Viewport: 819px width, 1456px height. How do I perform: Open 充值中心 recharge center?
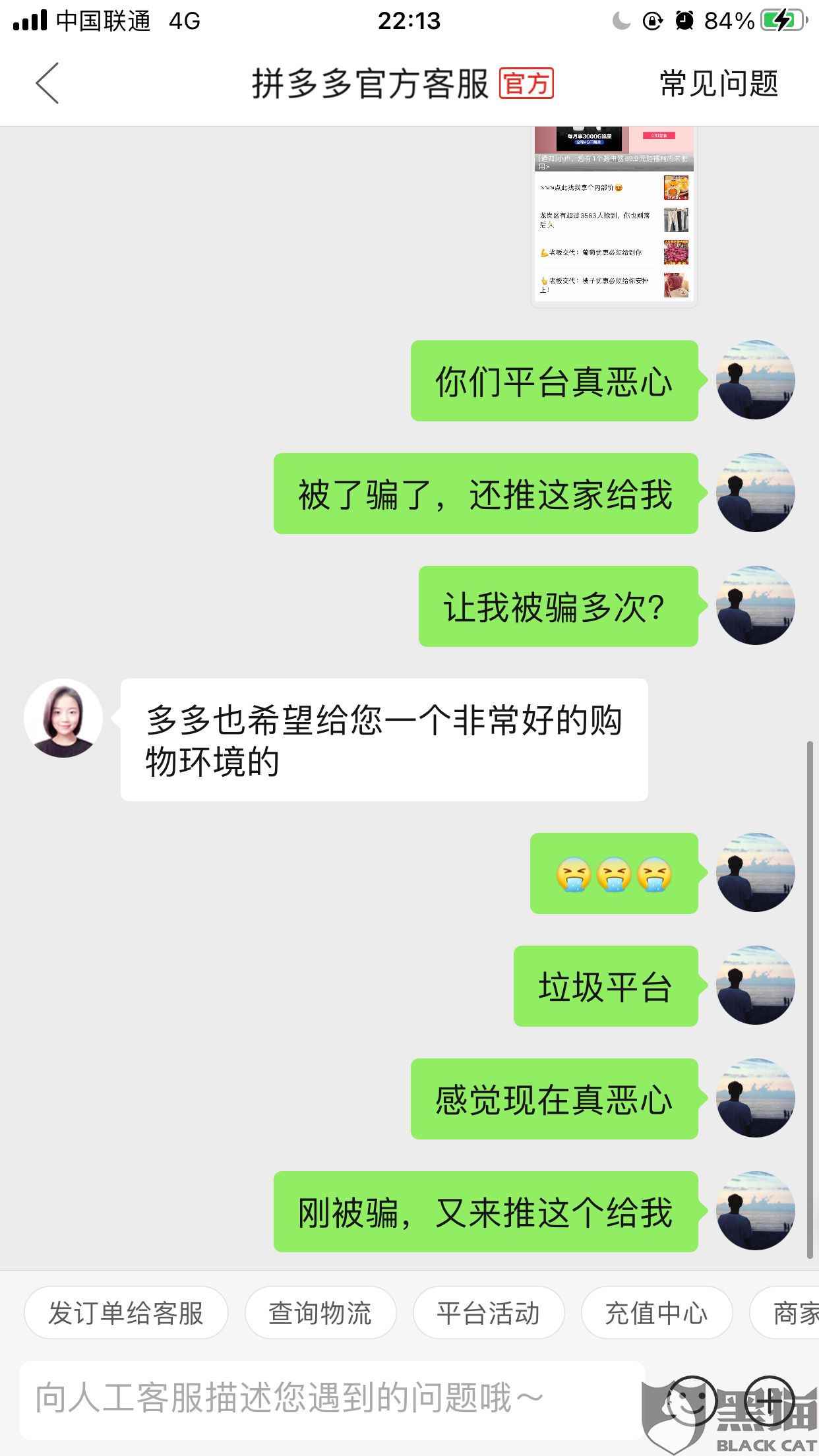click(656, 1312)
